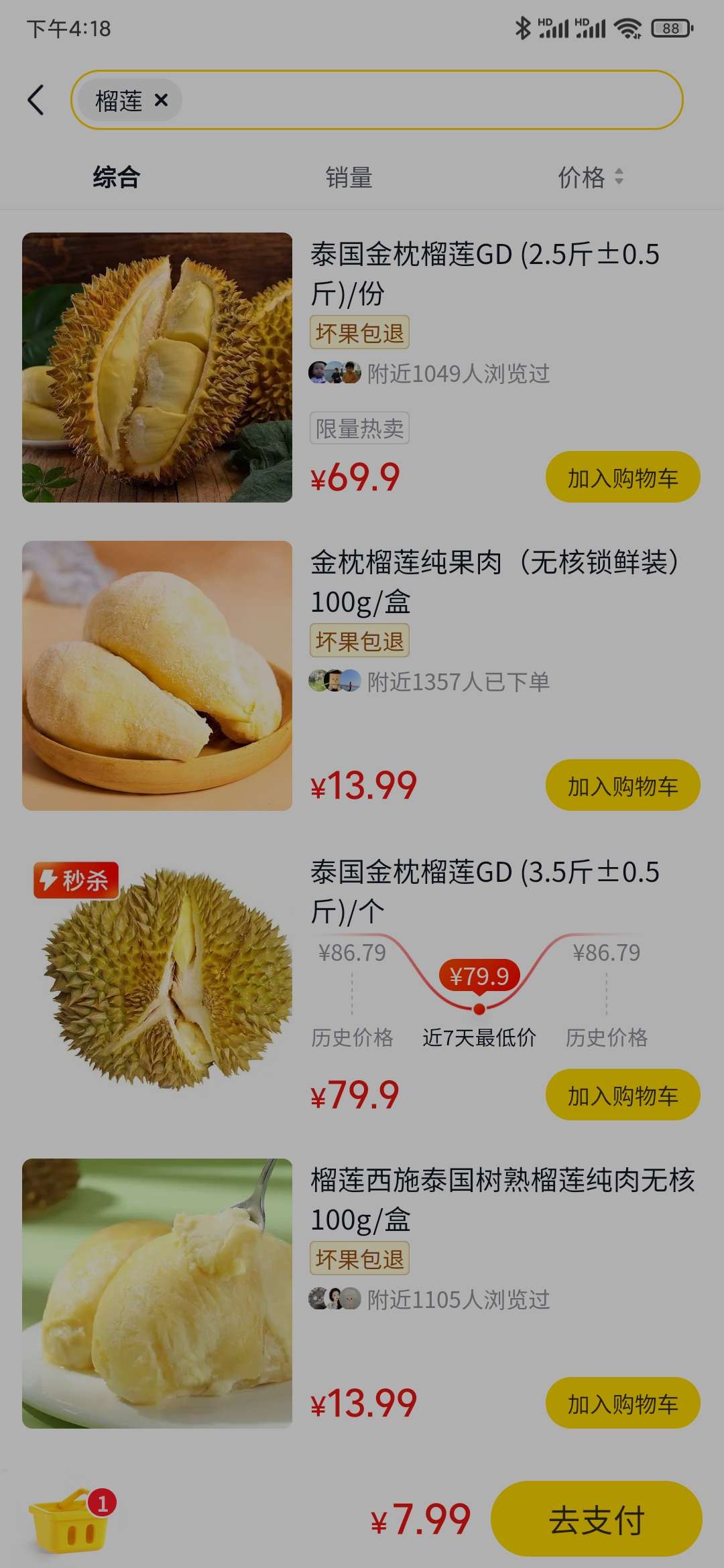Viewport: 724px width, 1568px height.
Task: Switch to the 综合 sort tab
Action: 116,178
